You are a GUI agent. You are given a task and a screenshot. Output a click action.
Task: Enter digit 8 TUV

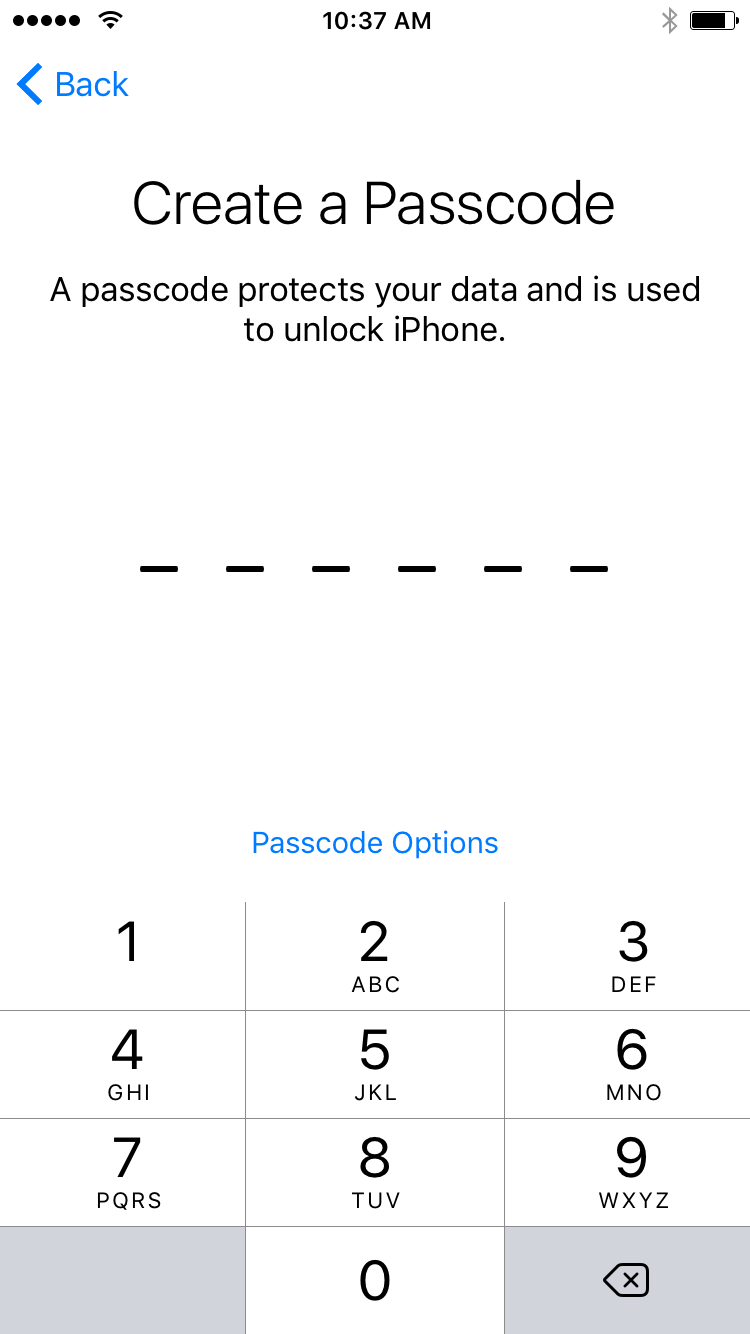375,1172
